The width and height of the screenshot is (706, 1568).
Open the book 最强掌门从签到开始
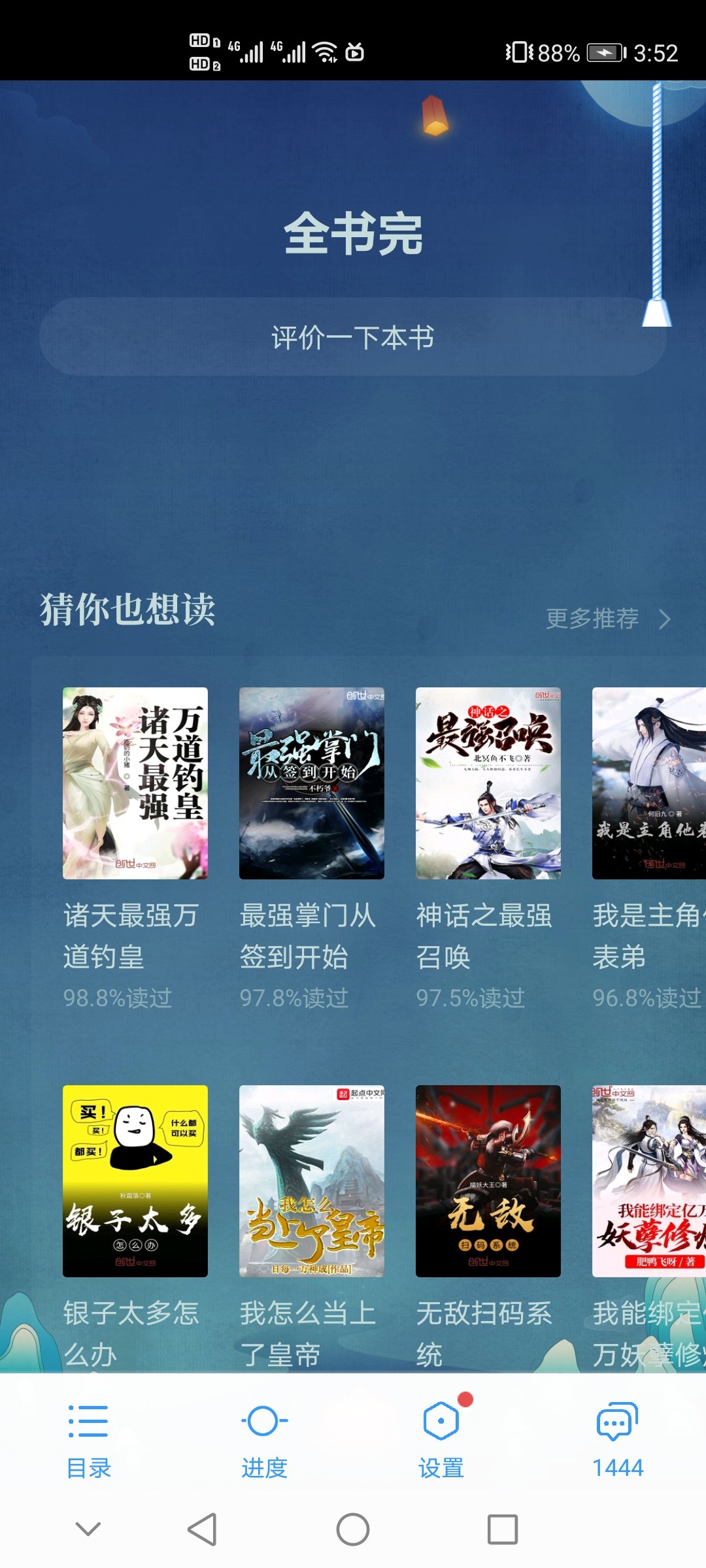(x=312, y=783)
